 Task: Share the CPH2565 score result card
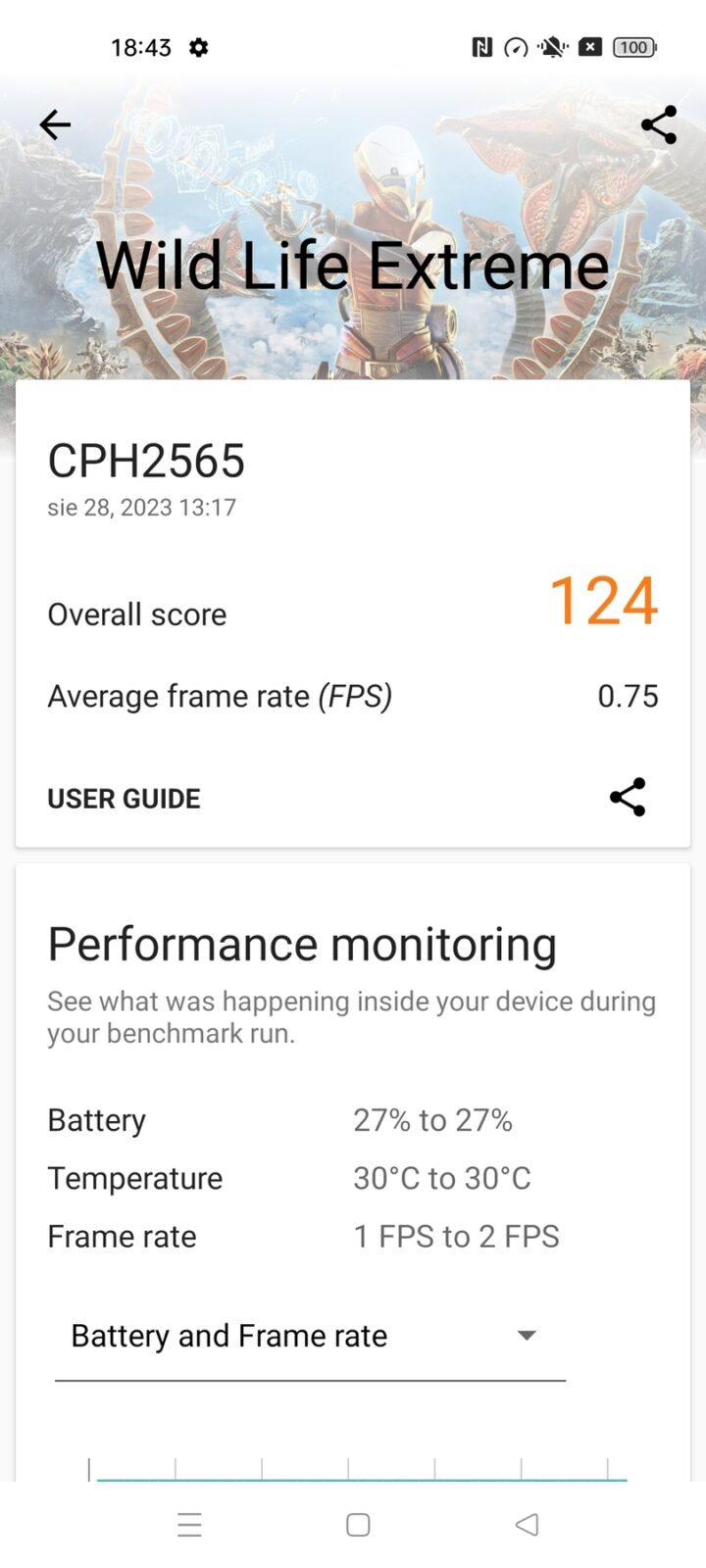(x=628, y=798)
